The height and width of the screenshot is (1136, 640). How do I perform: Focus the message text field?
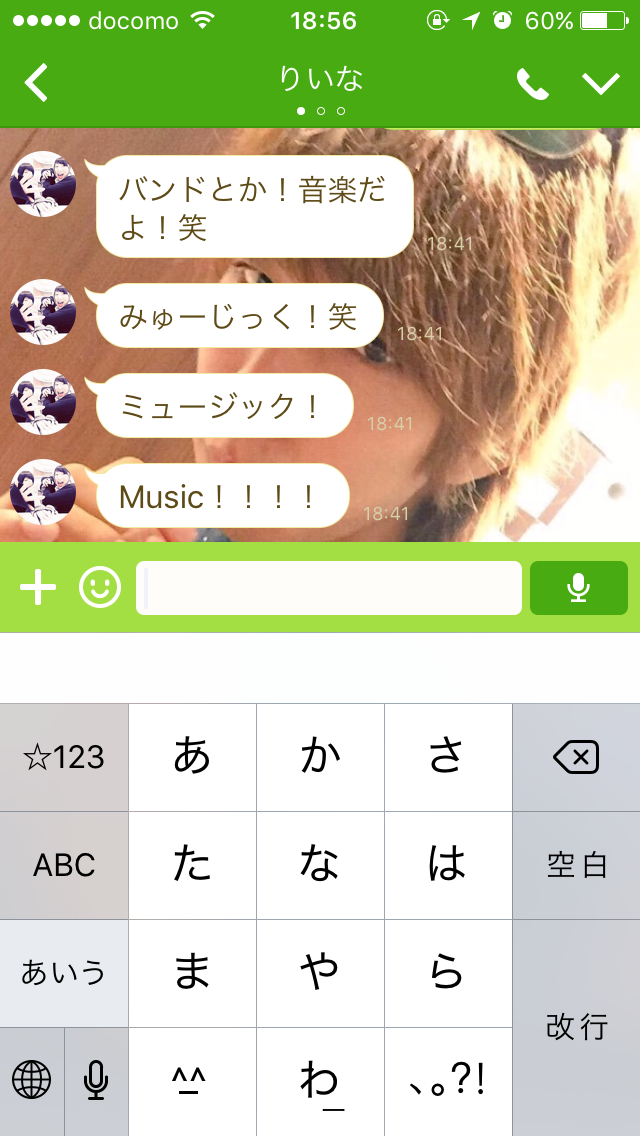pos(329,588)
